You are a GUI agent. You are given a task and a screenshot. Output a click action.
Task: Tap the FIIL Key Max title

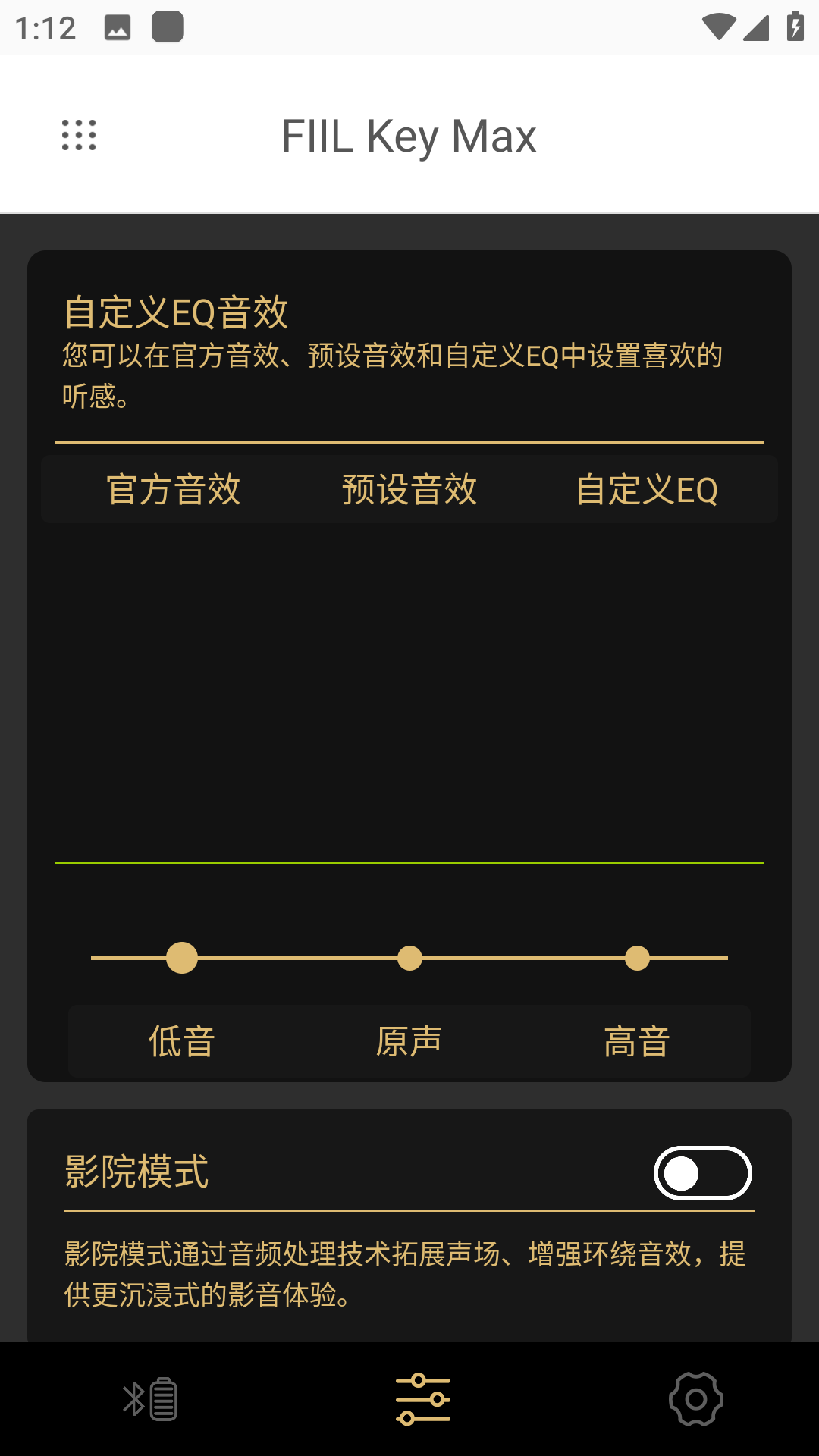click(x=409, y=135)
